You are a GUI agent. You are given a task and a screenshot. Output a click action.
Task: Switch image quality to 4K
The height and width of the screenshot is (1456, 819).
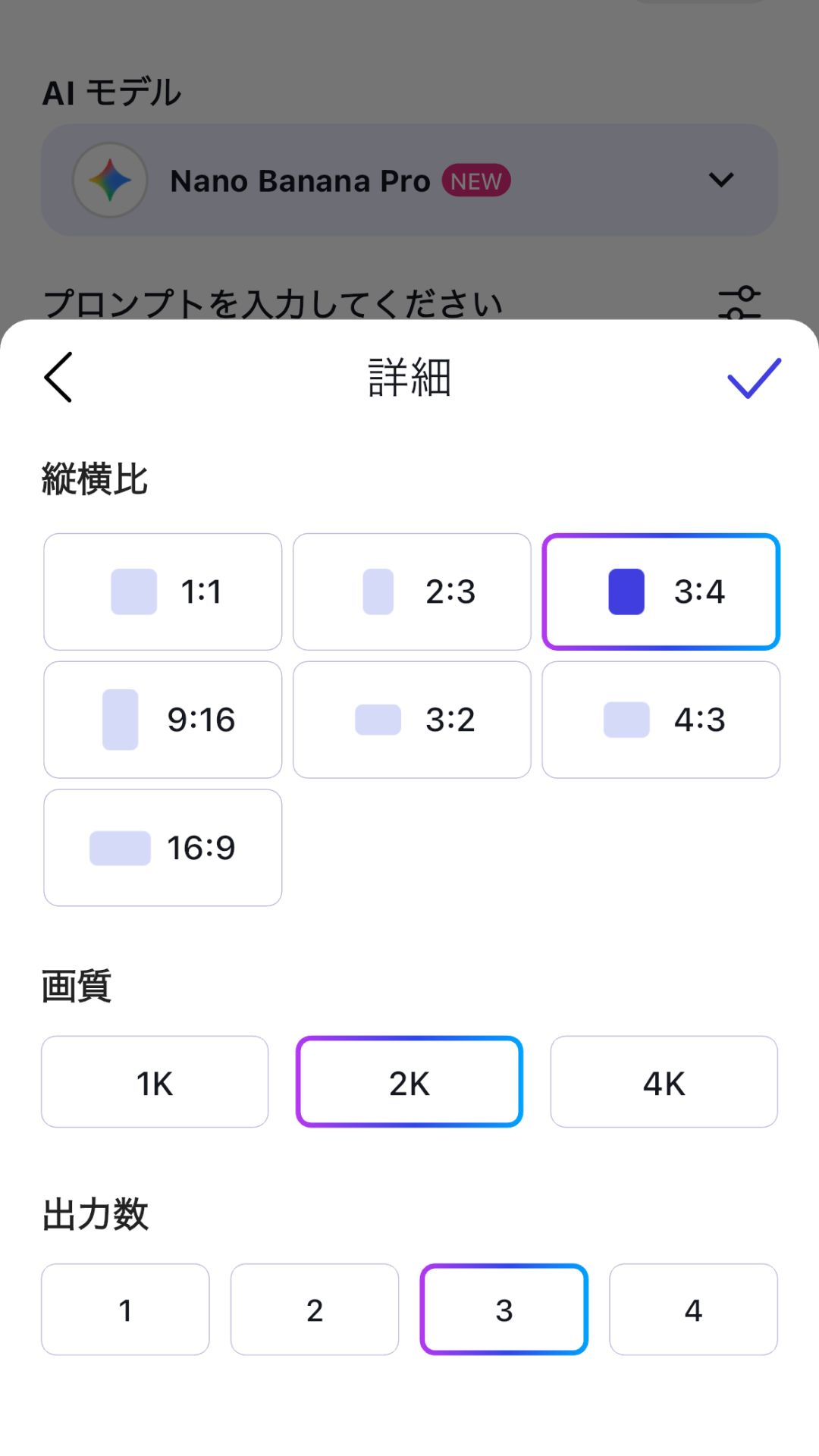664,1082
